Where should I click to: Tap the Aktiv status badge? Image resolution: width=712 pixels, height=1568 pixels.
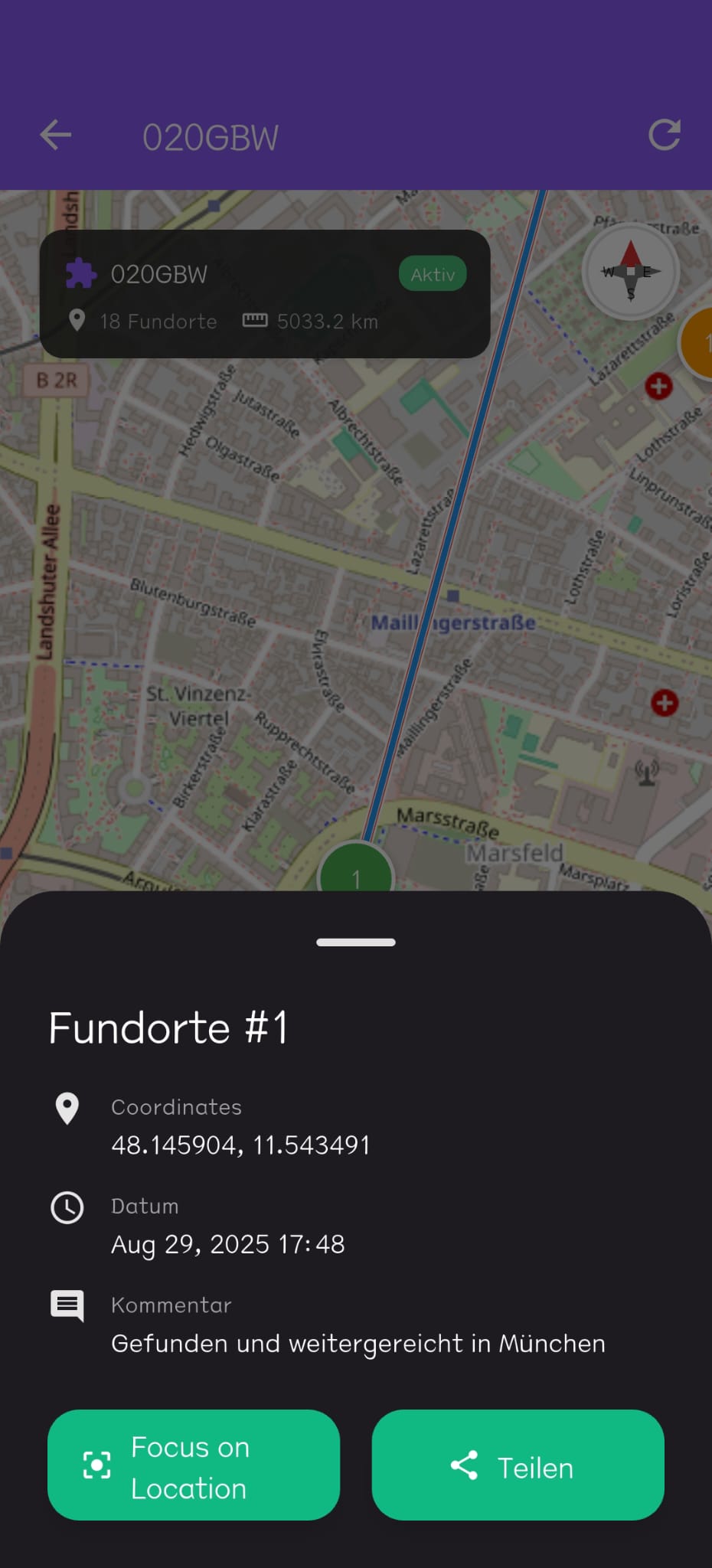pyautogui.click(x=433, y=273)
